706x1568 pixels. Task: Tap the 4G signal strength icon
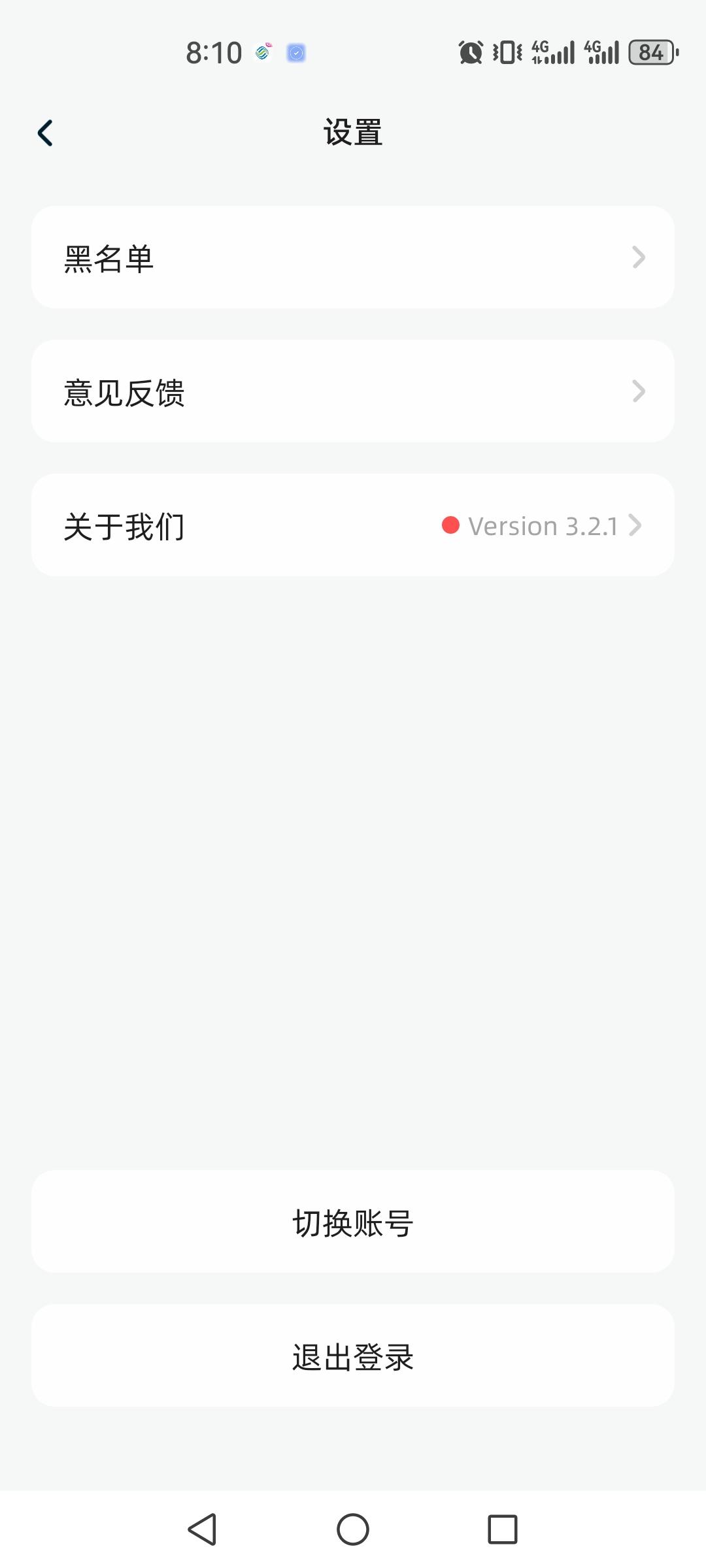pos(552,52)
